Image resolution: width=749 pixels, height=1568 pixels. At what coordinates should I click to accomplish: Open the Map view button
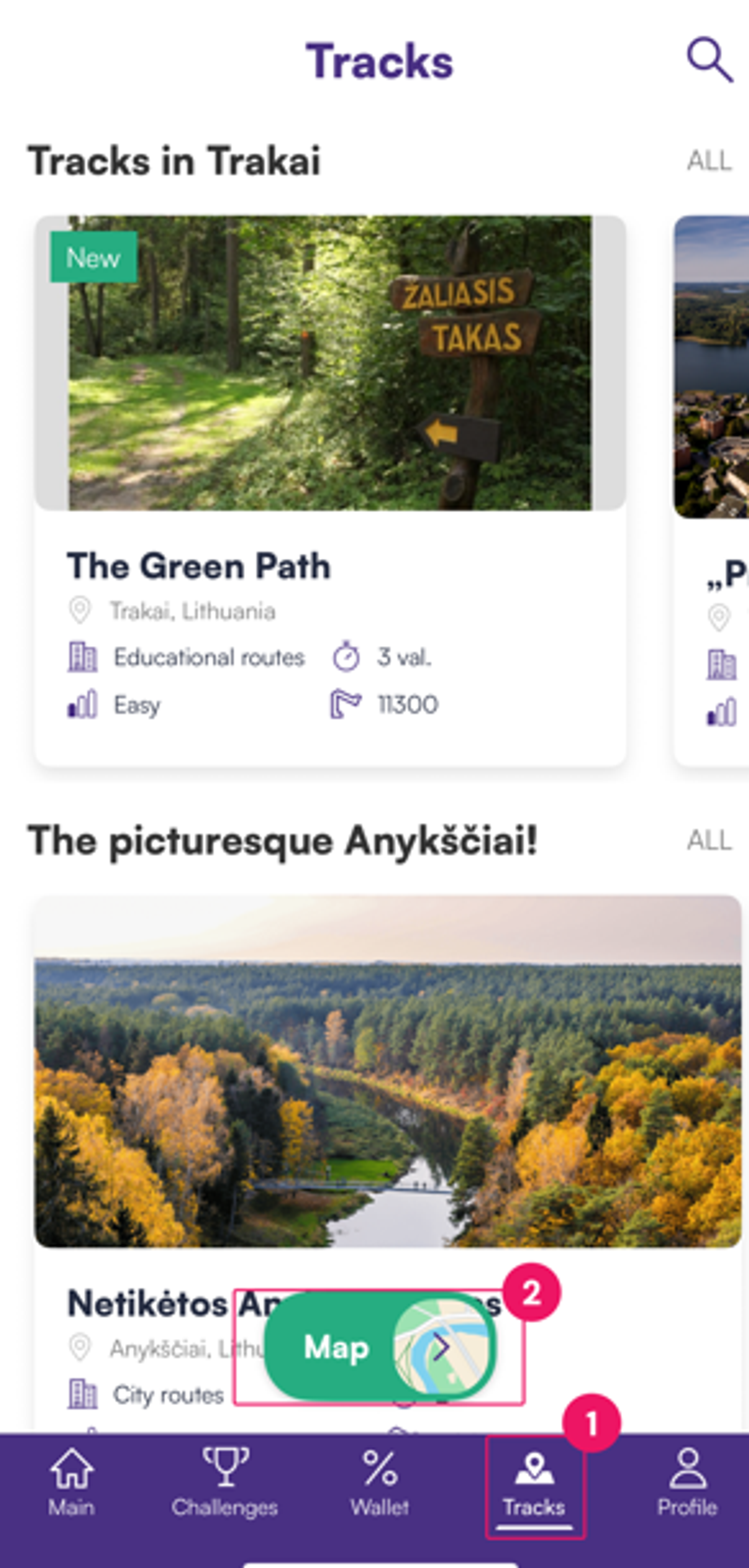point(380,1346)
